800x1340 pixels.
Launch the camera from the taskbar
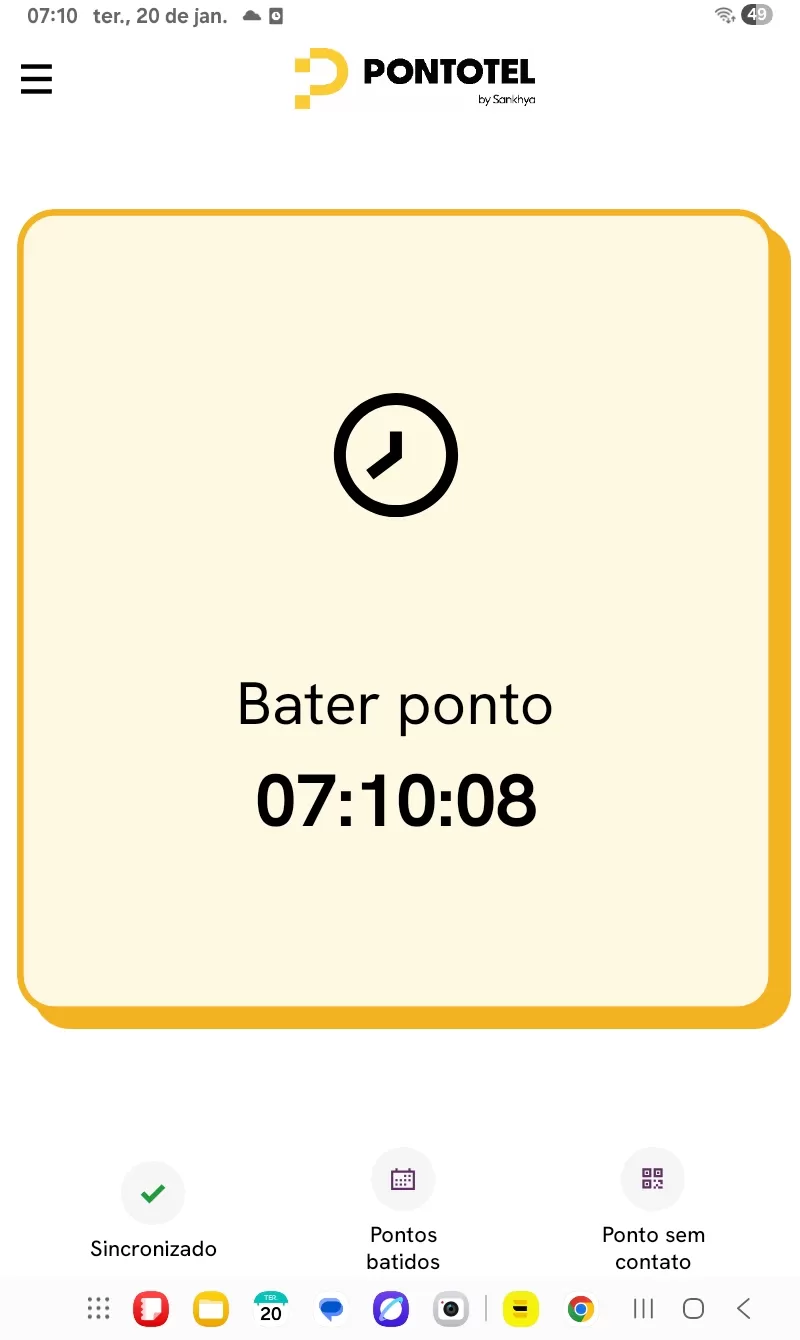point(451,1308)
